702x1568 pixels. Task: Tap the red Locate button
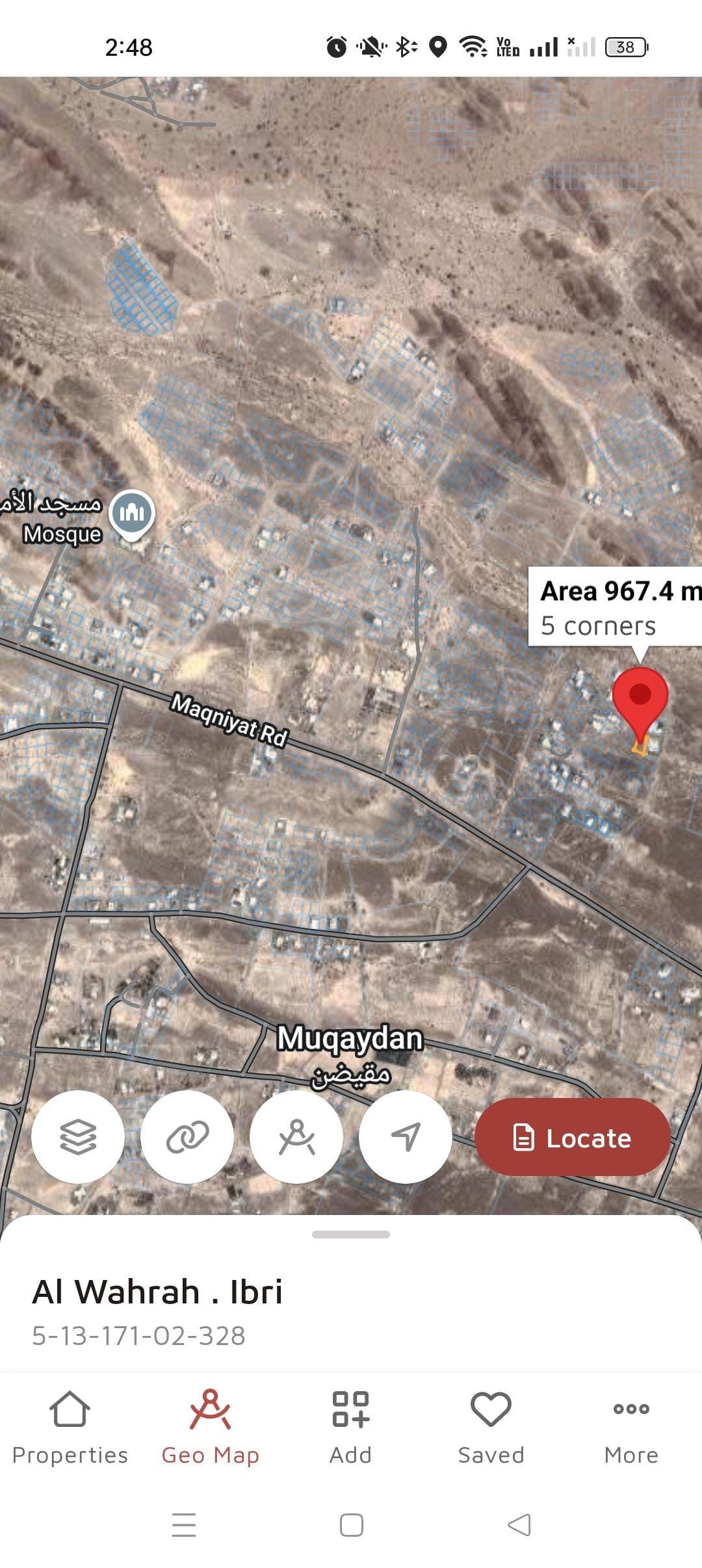coord(572,1138)
